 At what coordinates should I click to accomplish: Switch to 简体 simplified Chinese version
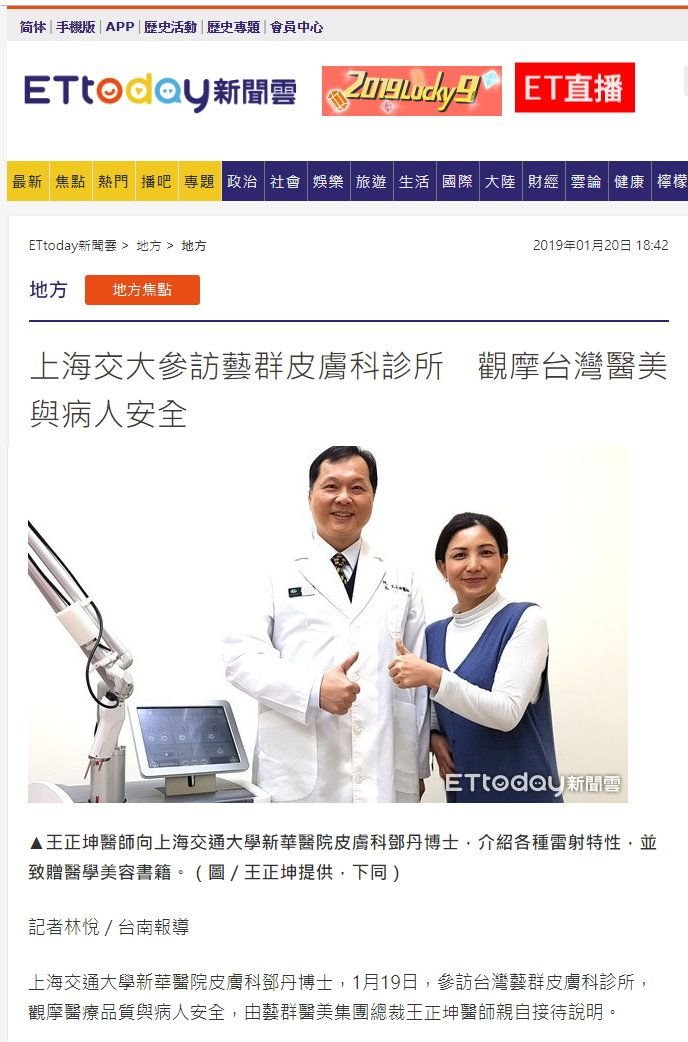(32, 27)
